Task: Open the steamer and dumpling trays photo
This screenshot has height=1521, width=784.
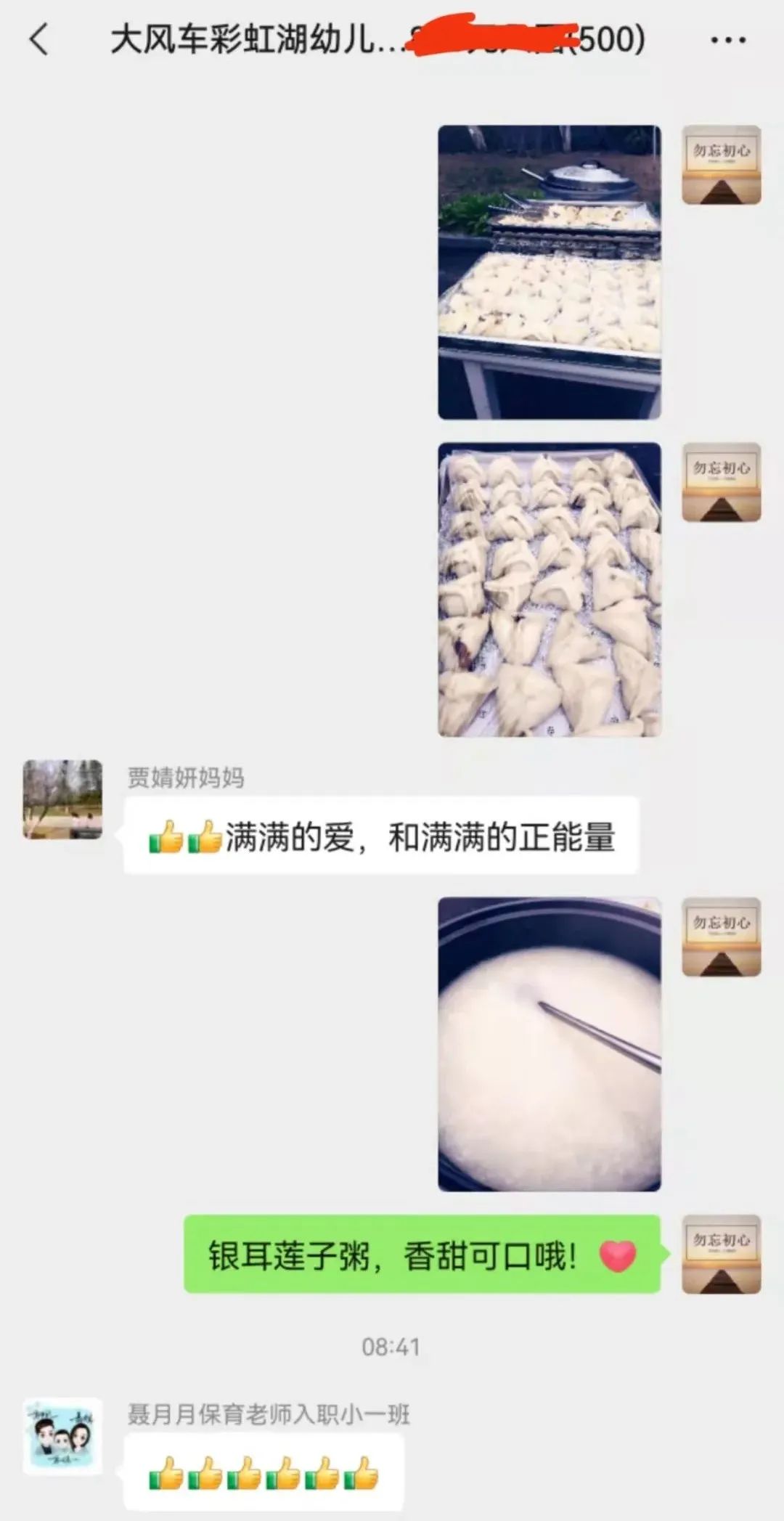Action: tap(549, 272)
